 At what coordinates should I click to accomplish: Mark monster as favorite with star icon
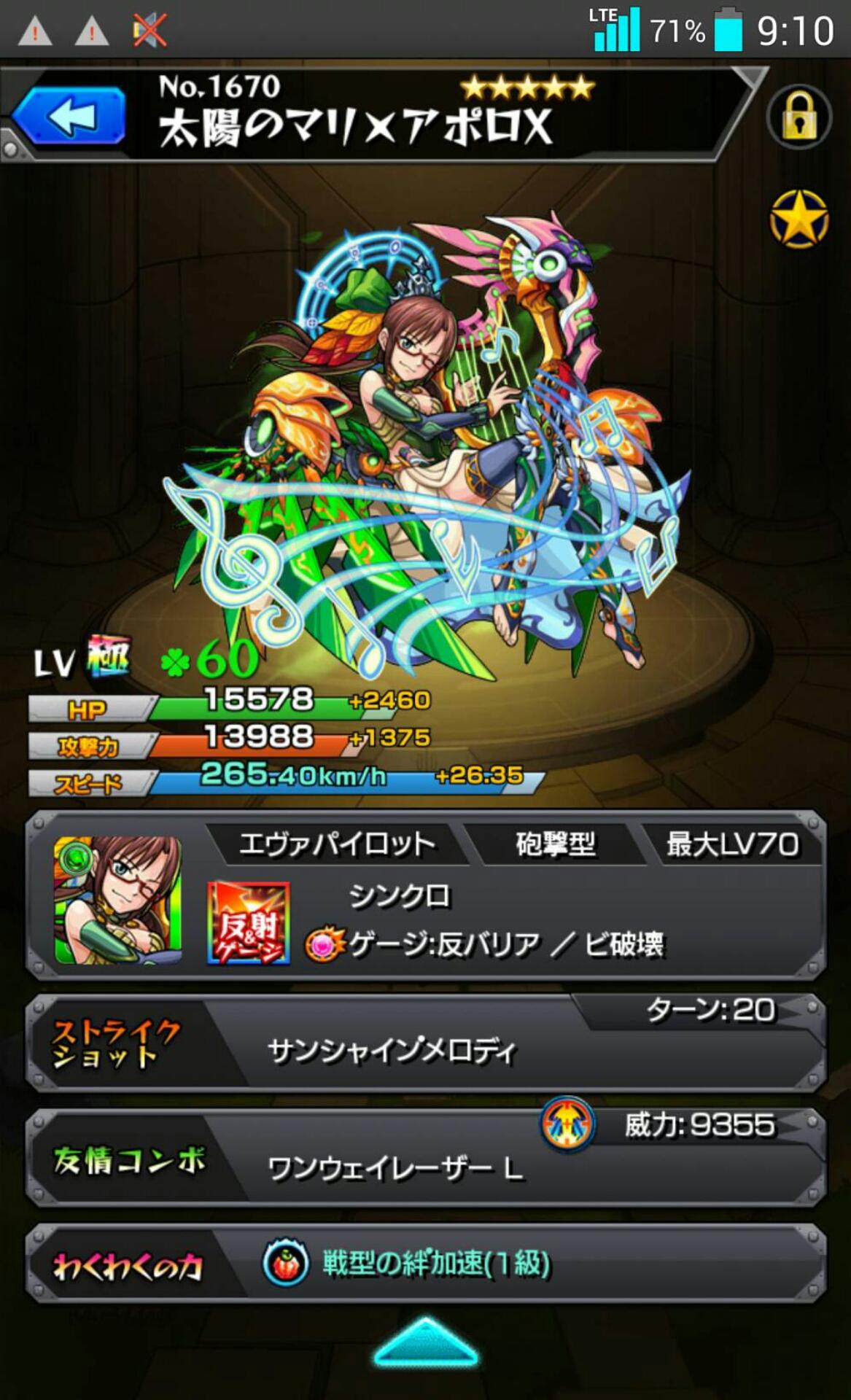799,219
